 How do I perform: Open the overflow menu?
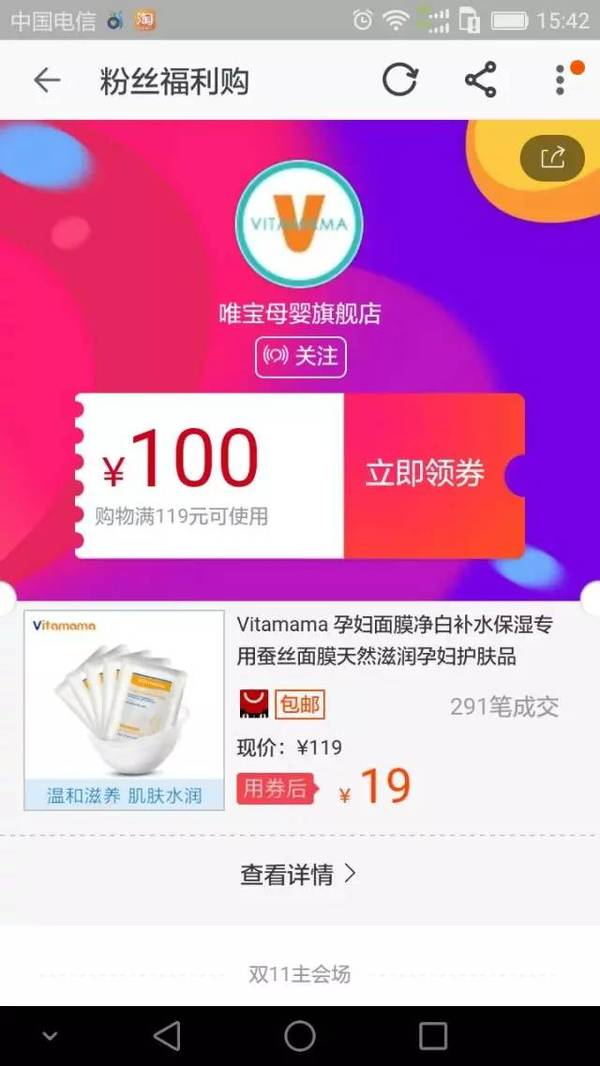[x=561, y=80]
